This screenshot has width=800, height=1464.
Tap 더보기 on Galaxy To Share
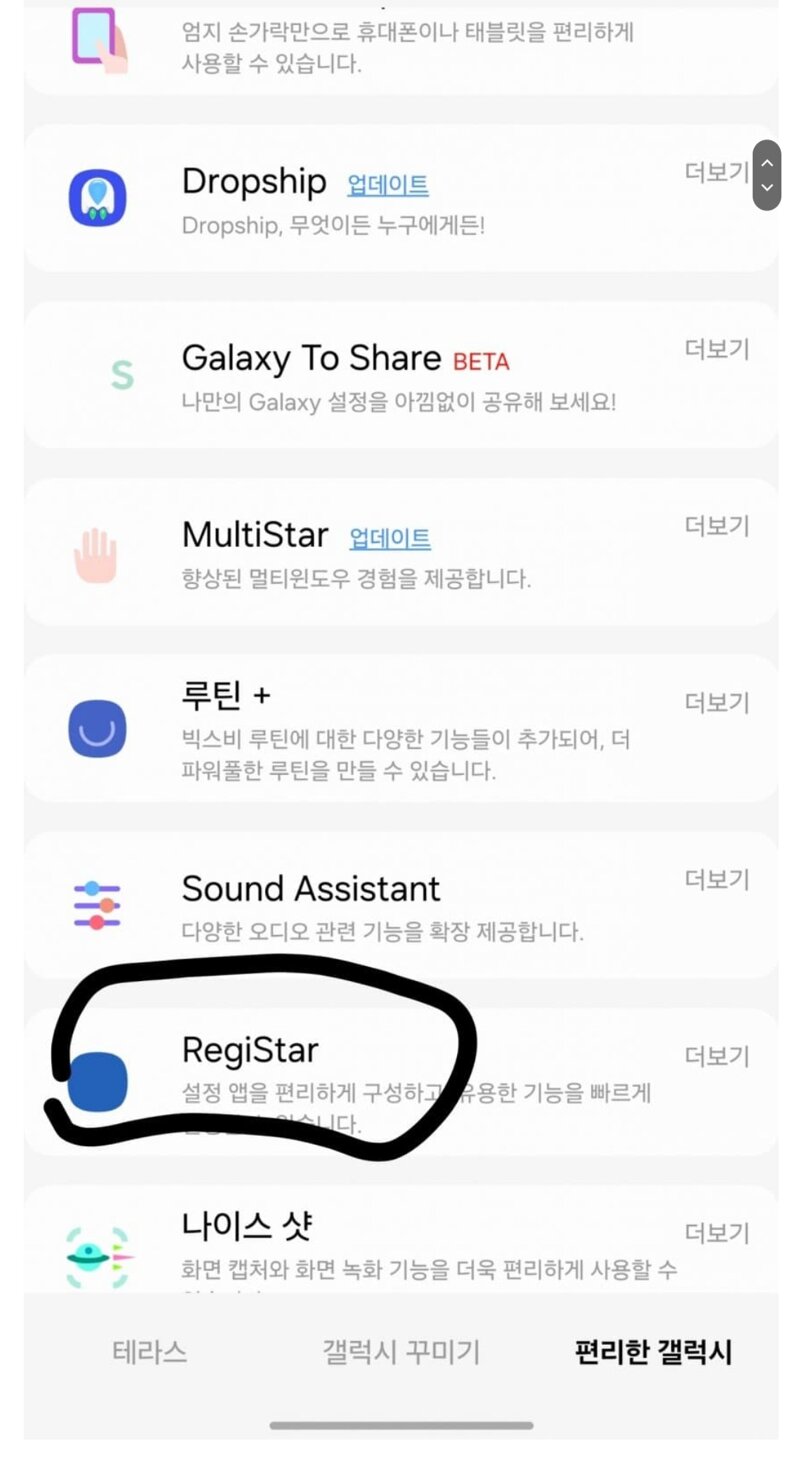pos(717,349)
